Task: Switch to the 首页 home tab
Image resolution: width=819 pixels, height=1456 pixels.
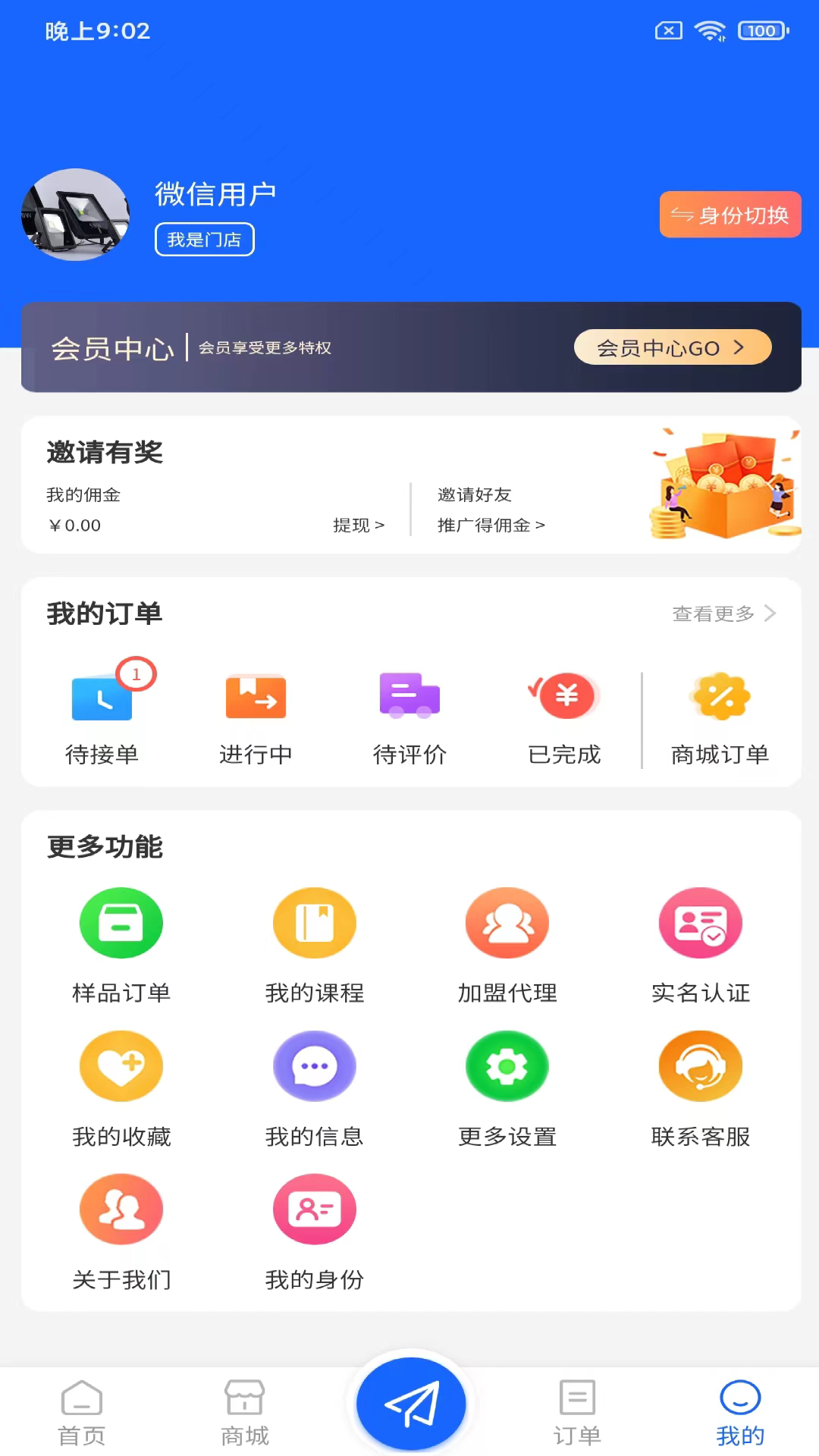Action: pyautogui.click(x=82, y=1412)
